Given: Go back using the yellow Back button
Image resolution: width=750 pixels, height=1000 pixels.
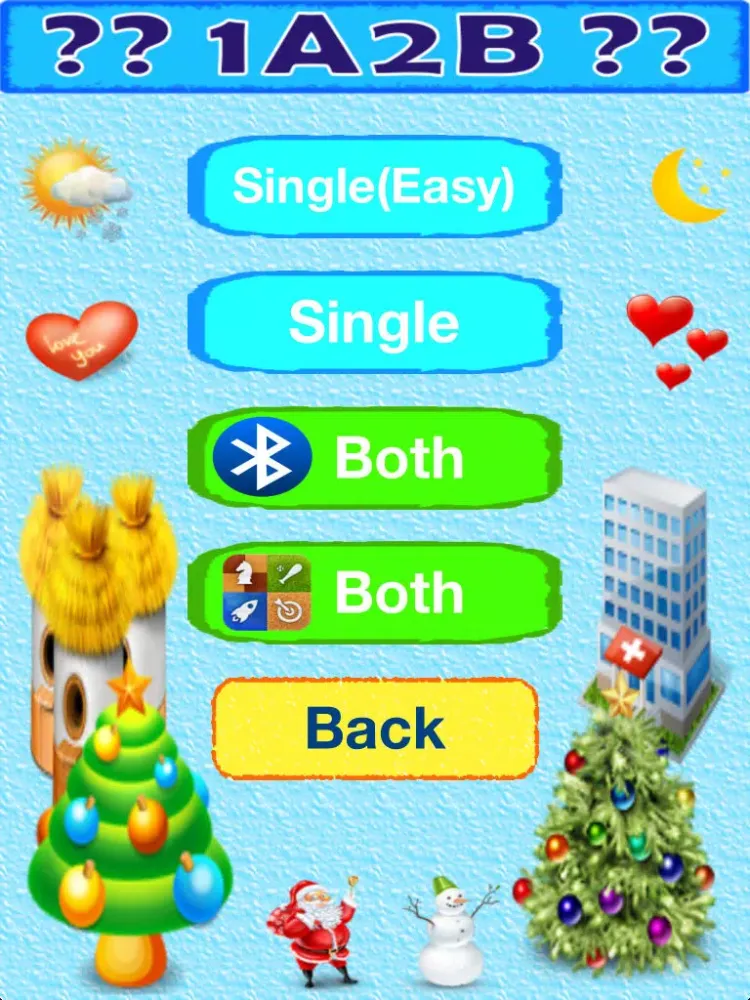Looking at the screenshot, I should tap(374, 728).
